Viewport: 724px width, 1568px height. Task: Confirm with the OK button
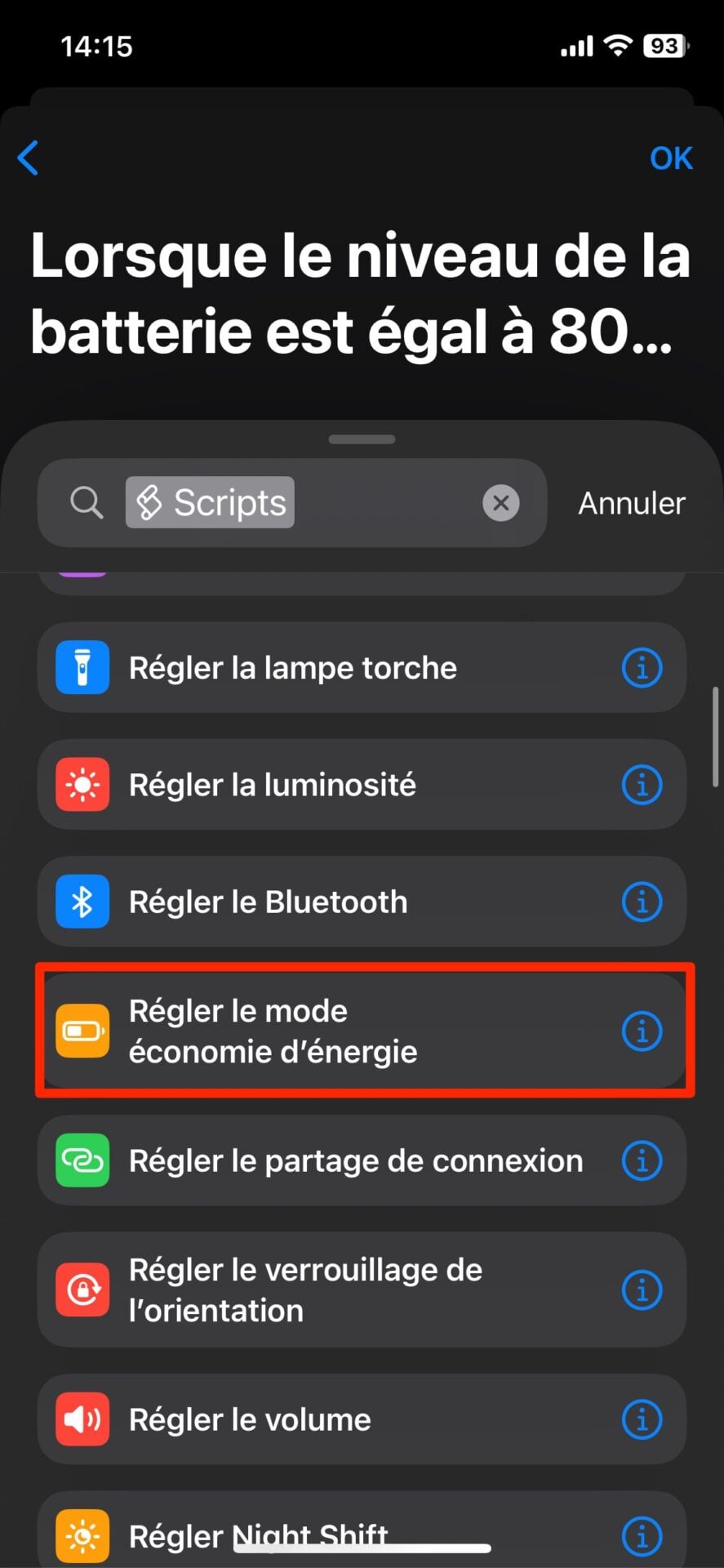coord(670,158)
